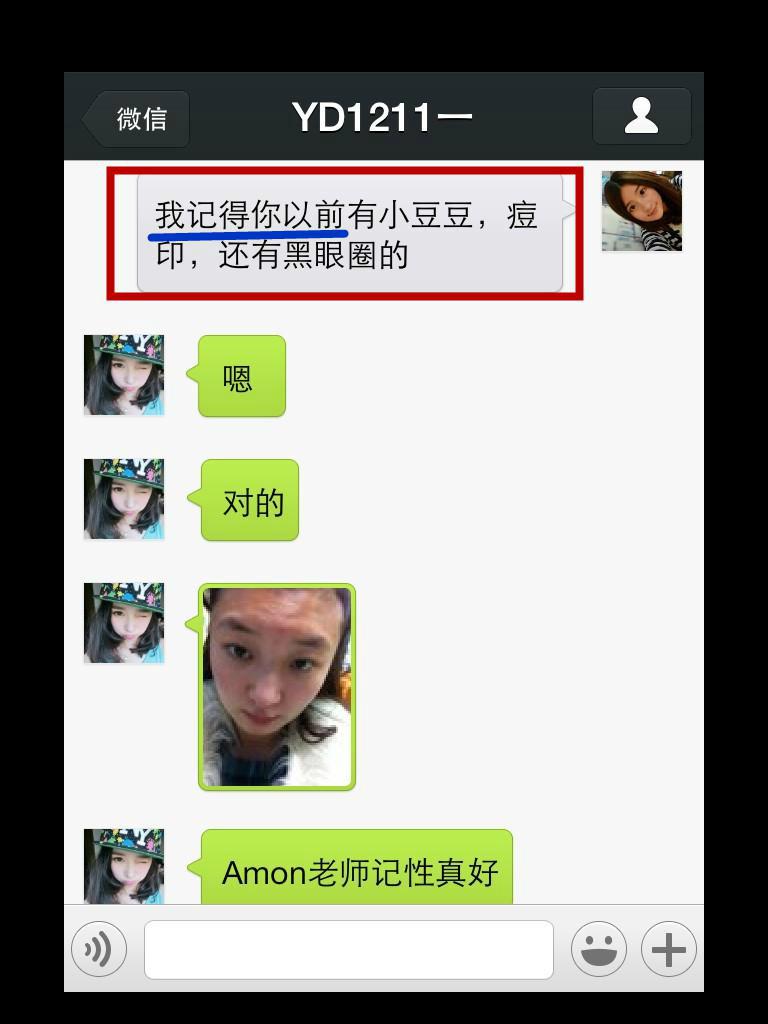This screenshot has height=1024, width=768.
Task: Switch to voice message input
Action: 99,949
